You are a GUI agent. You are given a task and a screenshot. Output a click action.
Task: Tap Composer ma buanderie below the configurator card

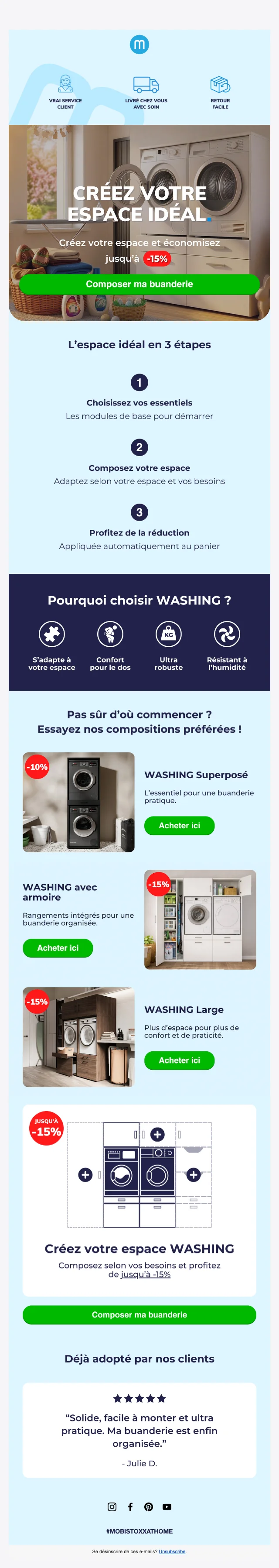139,1315
